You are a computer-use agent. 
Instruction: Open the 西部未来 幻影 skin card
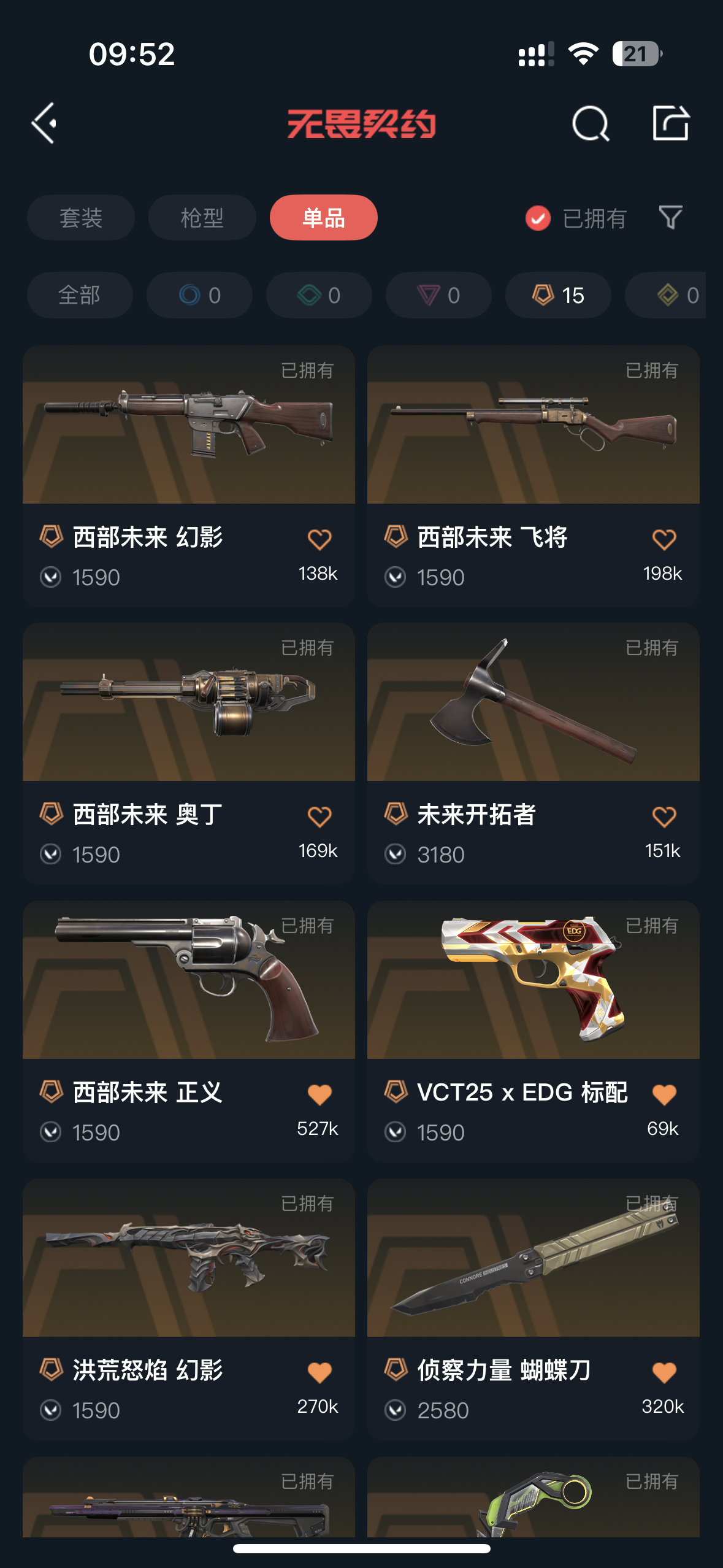pos(189,476)
